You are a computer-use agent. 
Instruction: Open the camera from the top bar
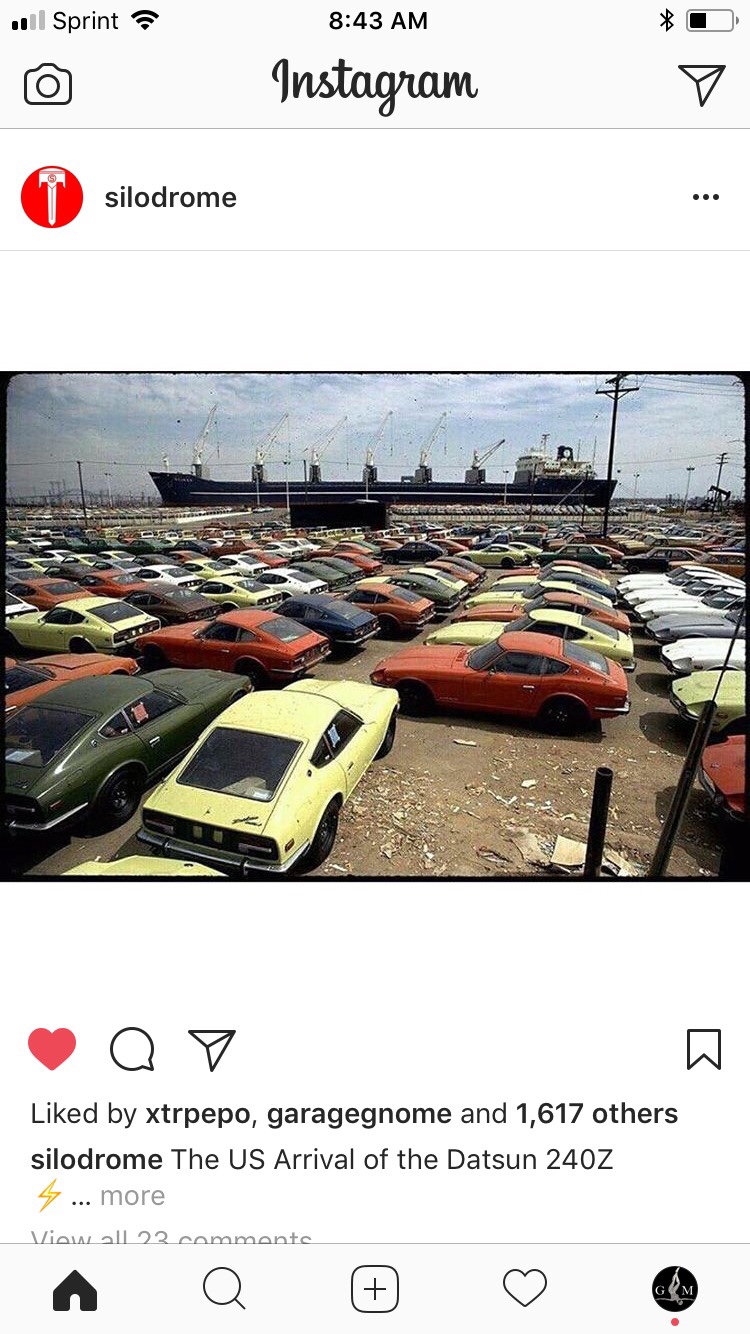(48, 84)
